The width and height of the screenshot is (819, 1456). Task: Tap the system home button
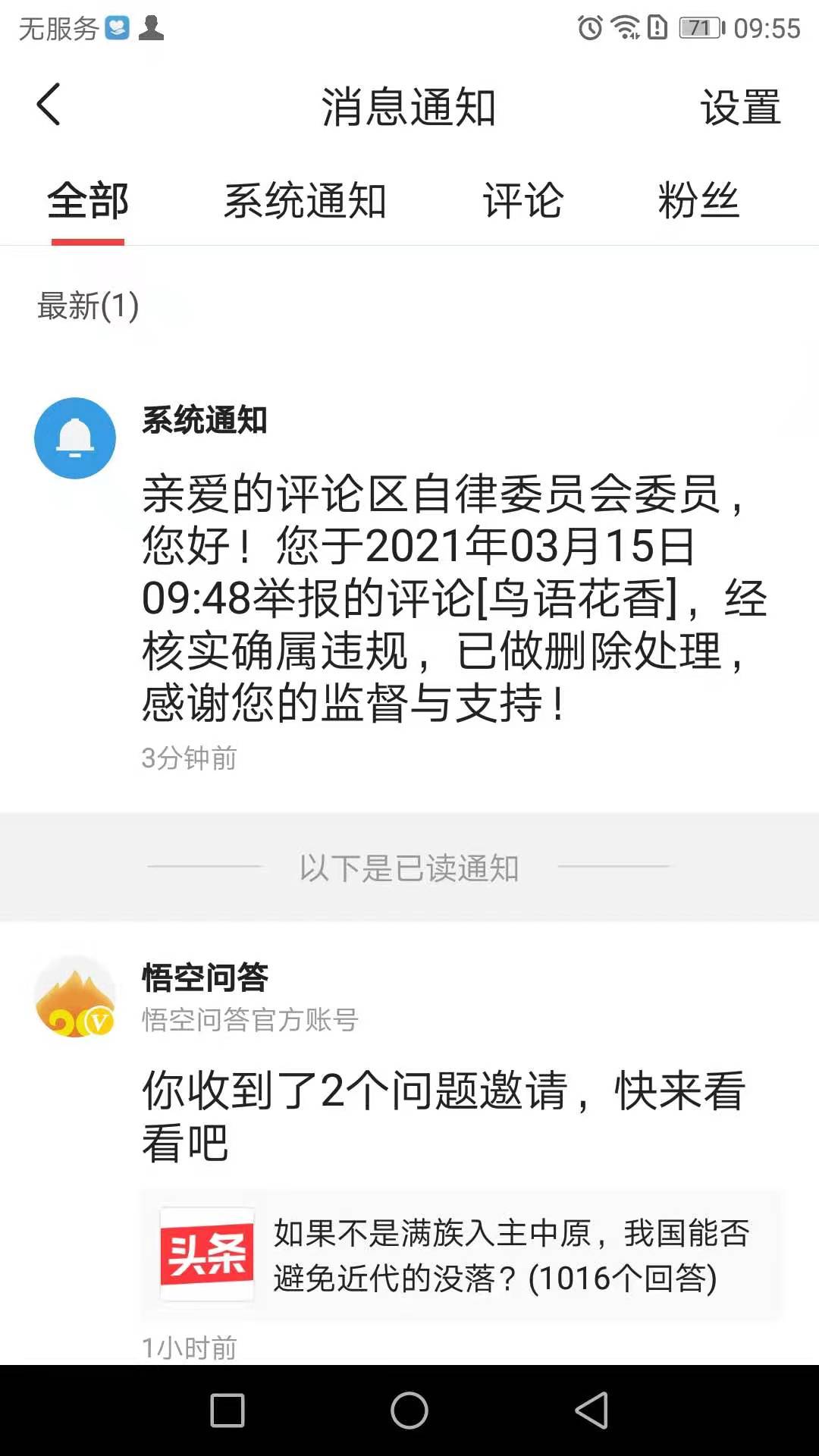[x=409, y=1410]
